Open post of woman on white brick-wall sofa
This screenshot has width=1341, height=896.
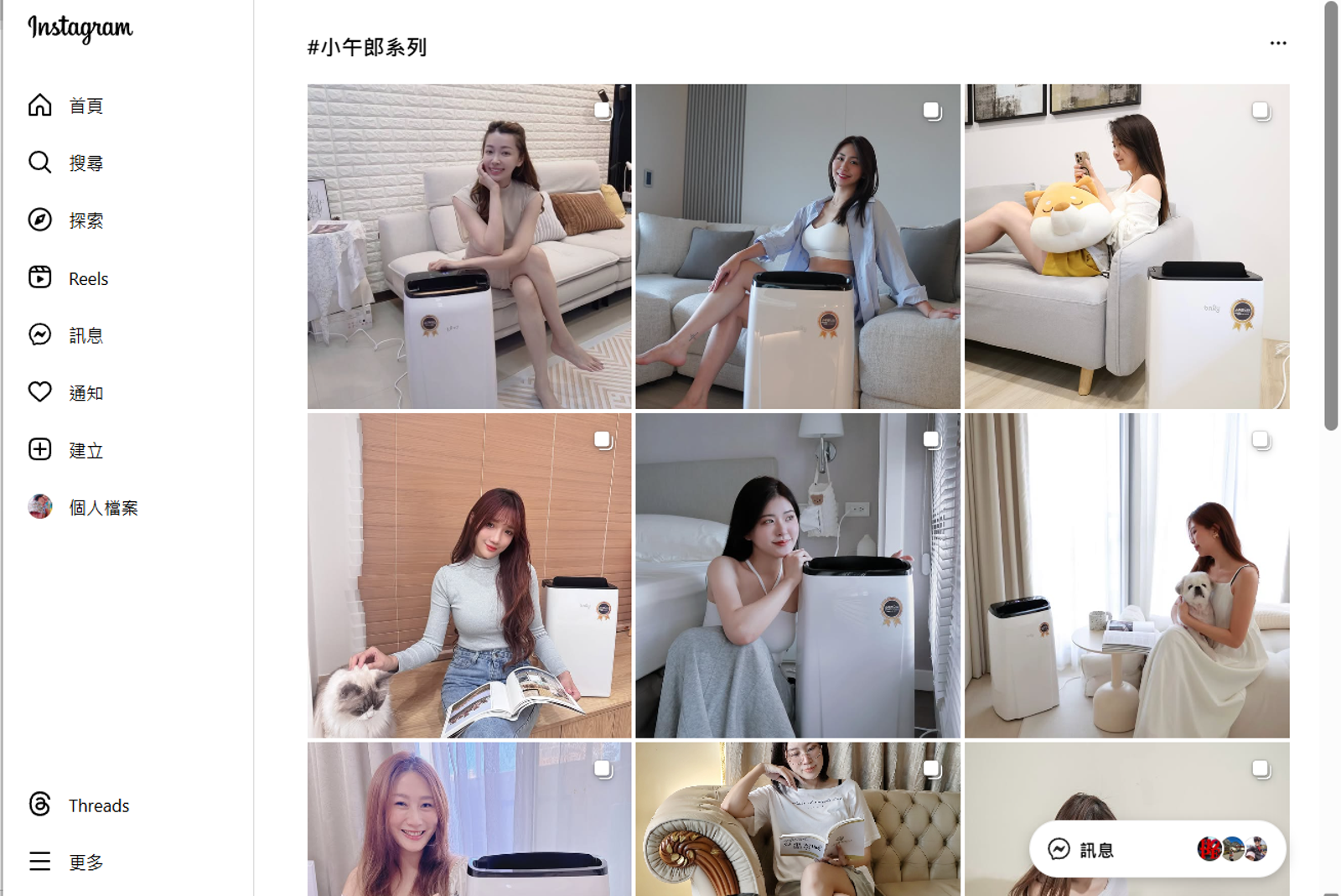pyautogui.click(x=469, y=246)
